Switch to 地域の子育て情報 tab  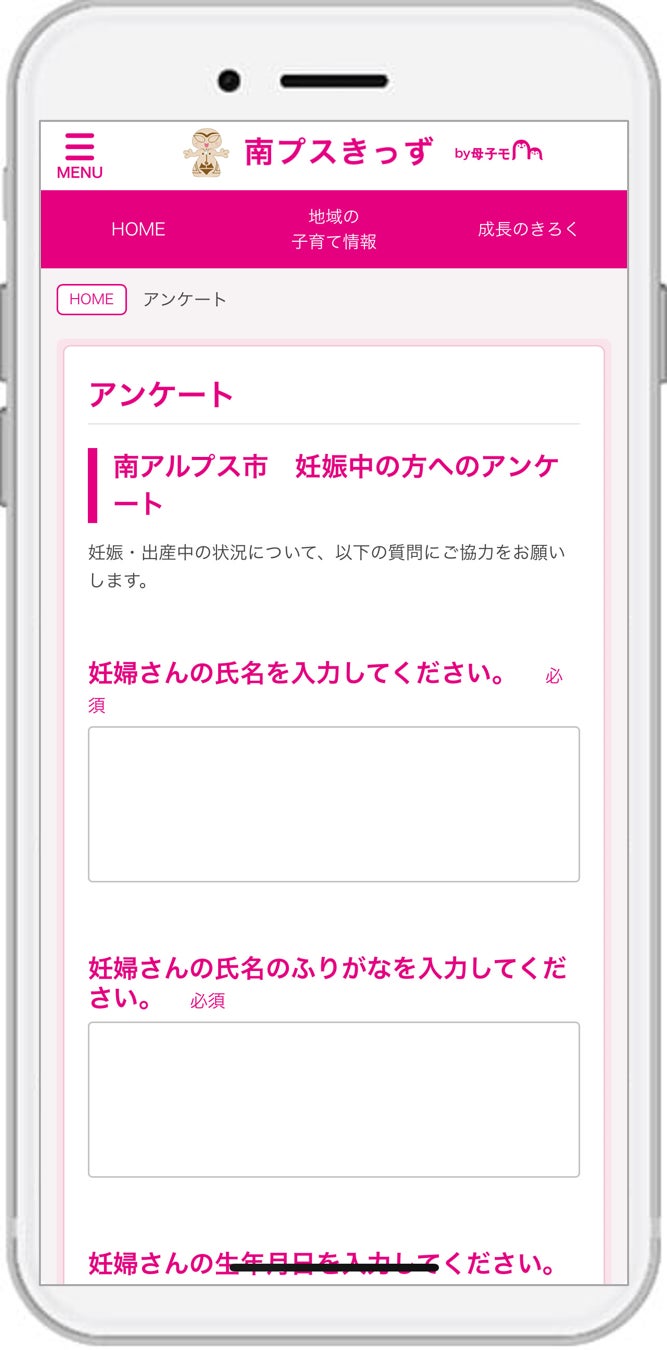pos(334,229)
